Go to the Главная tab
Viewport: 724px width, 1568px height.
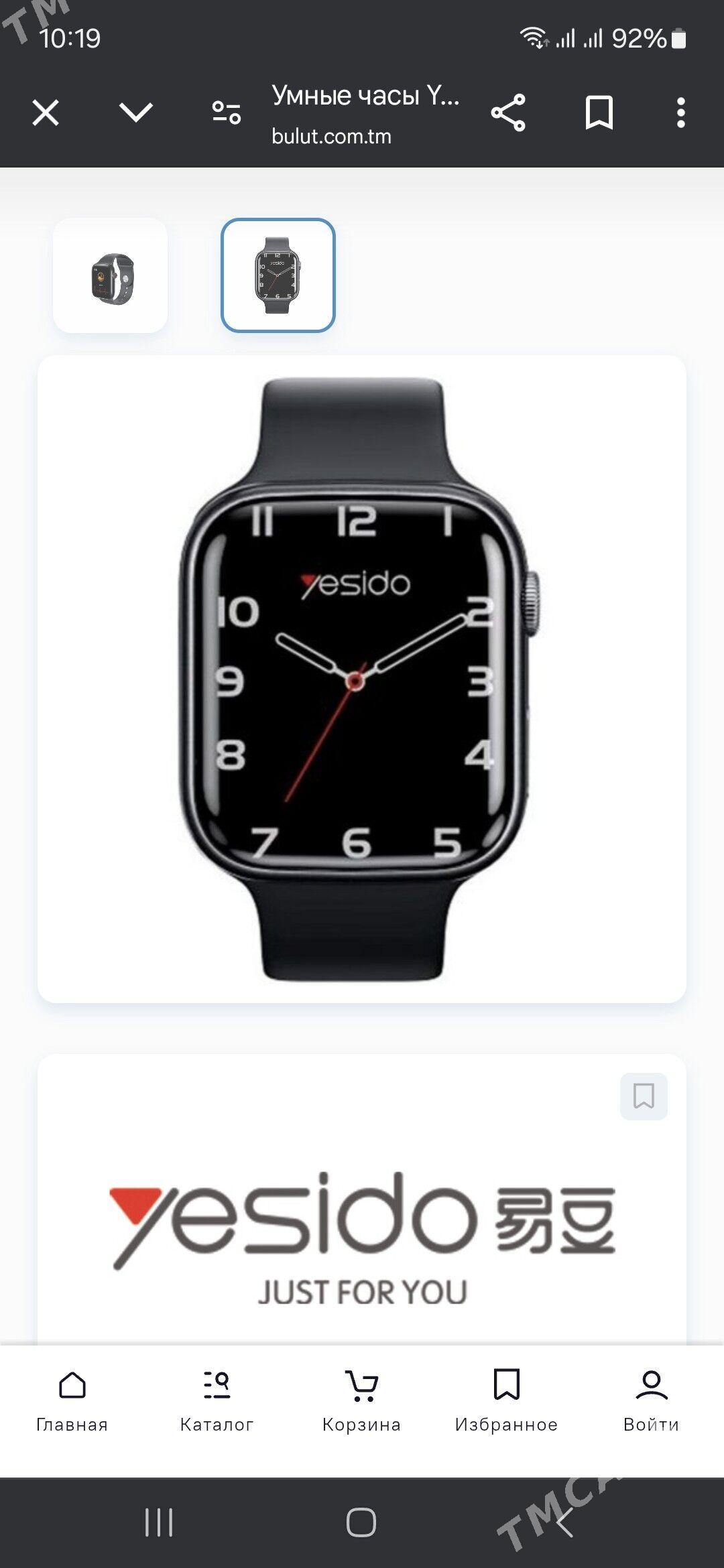(x=72, y=1400)
